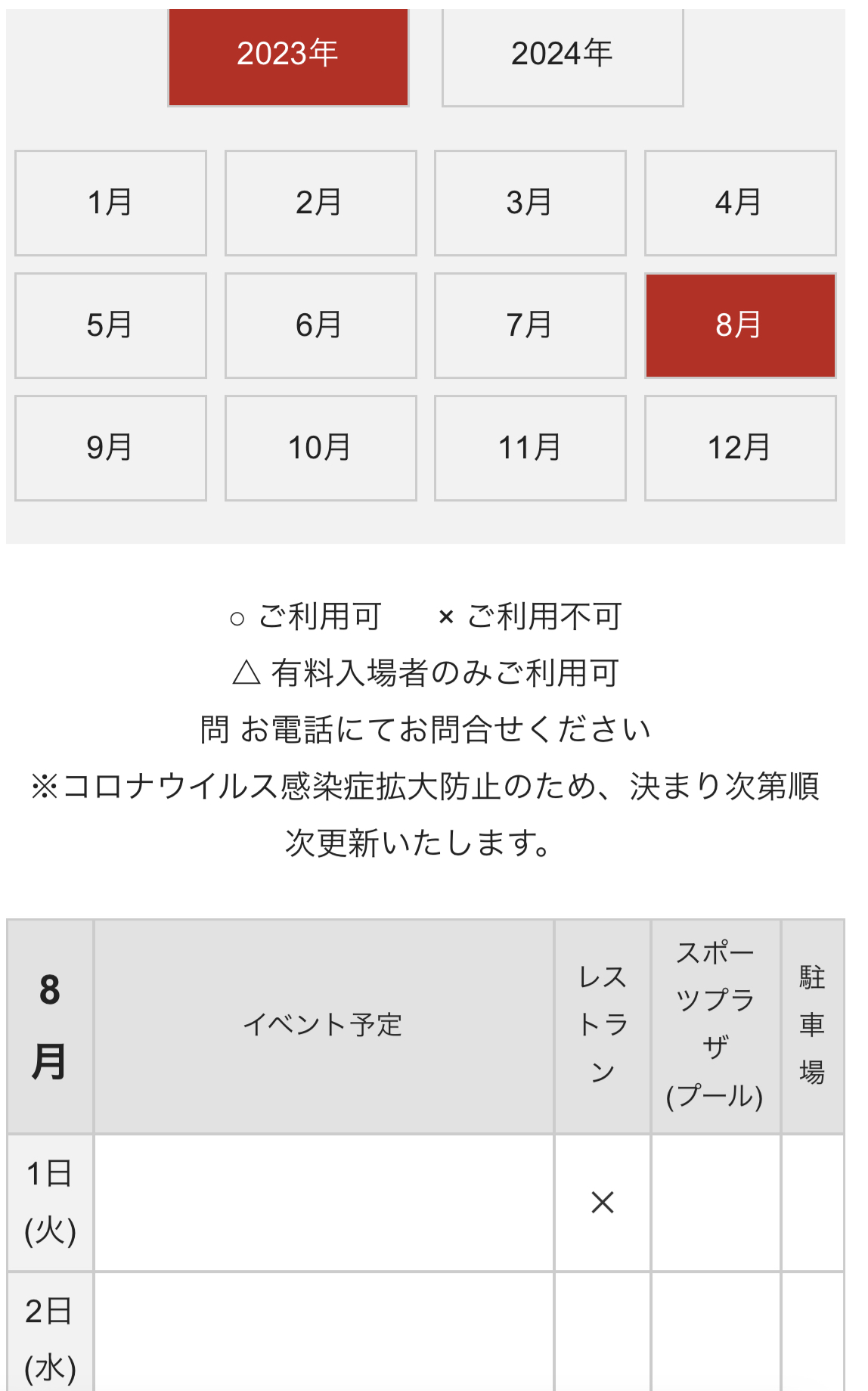Show the calendar for 3月
Image resolution: width=868 pixels, height=1391 pixels.
pos(530,203)
